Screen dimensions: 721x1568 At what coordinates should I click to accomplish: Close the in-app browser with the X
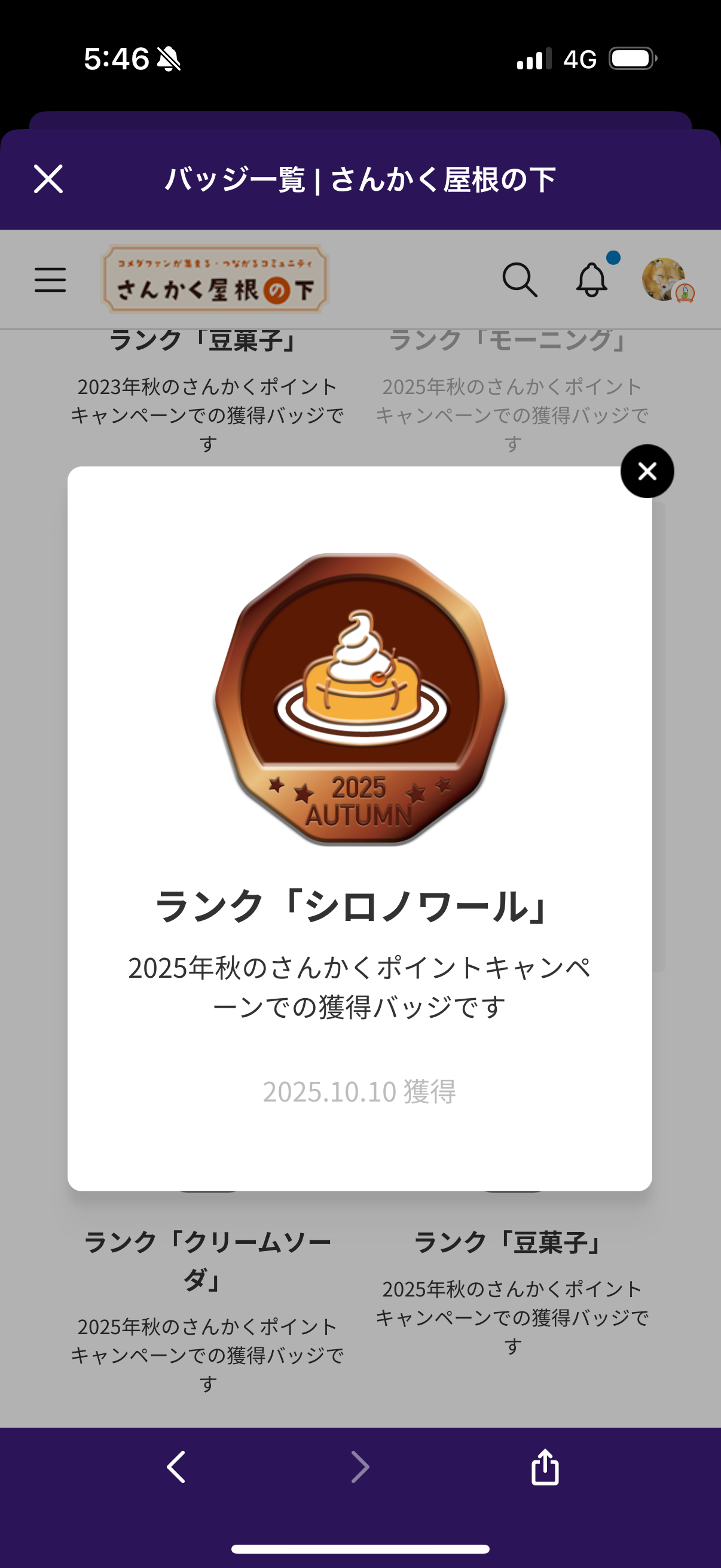coord(48,179)
